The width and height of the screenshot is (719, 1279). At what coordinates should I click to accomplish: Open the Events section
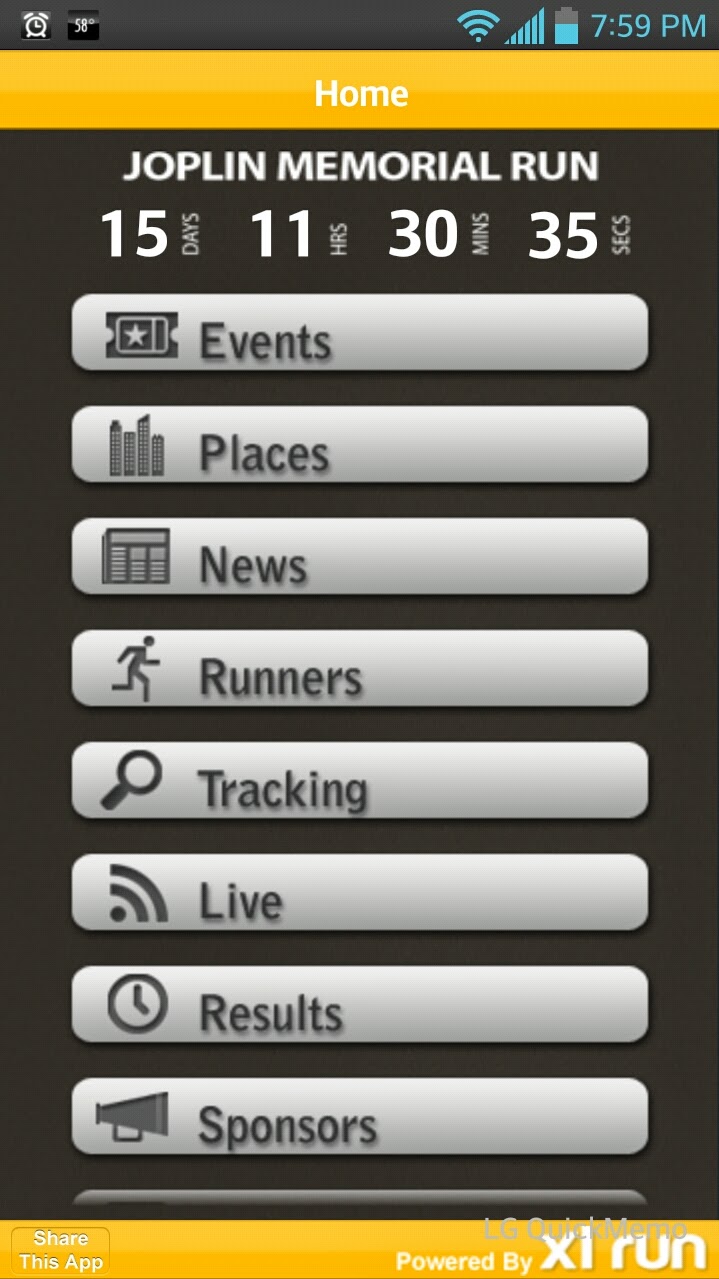coord(360,333)
